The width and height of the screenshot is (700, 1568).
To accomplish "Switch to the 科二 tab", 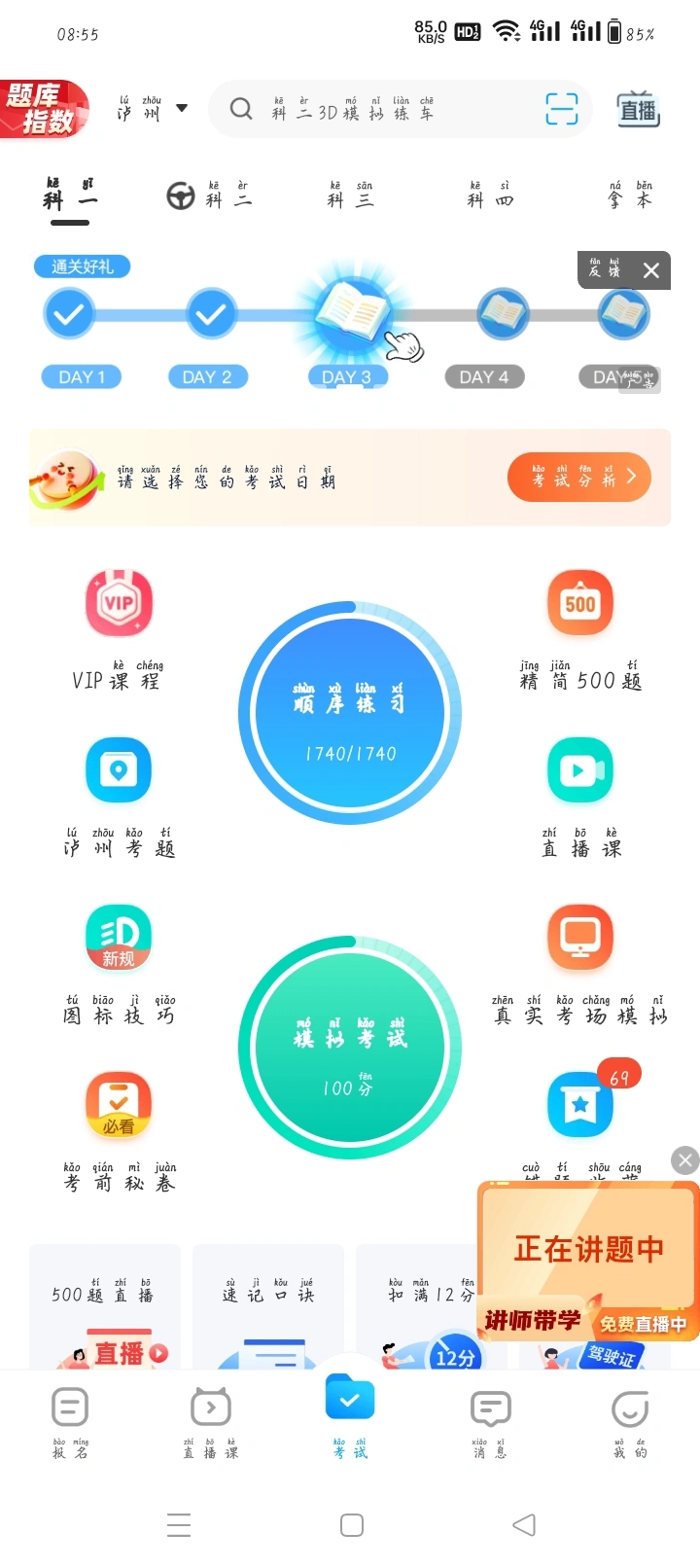I will coord(211,196).
